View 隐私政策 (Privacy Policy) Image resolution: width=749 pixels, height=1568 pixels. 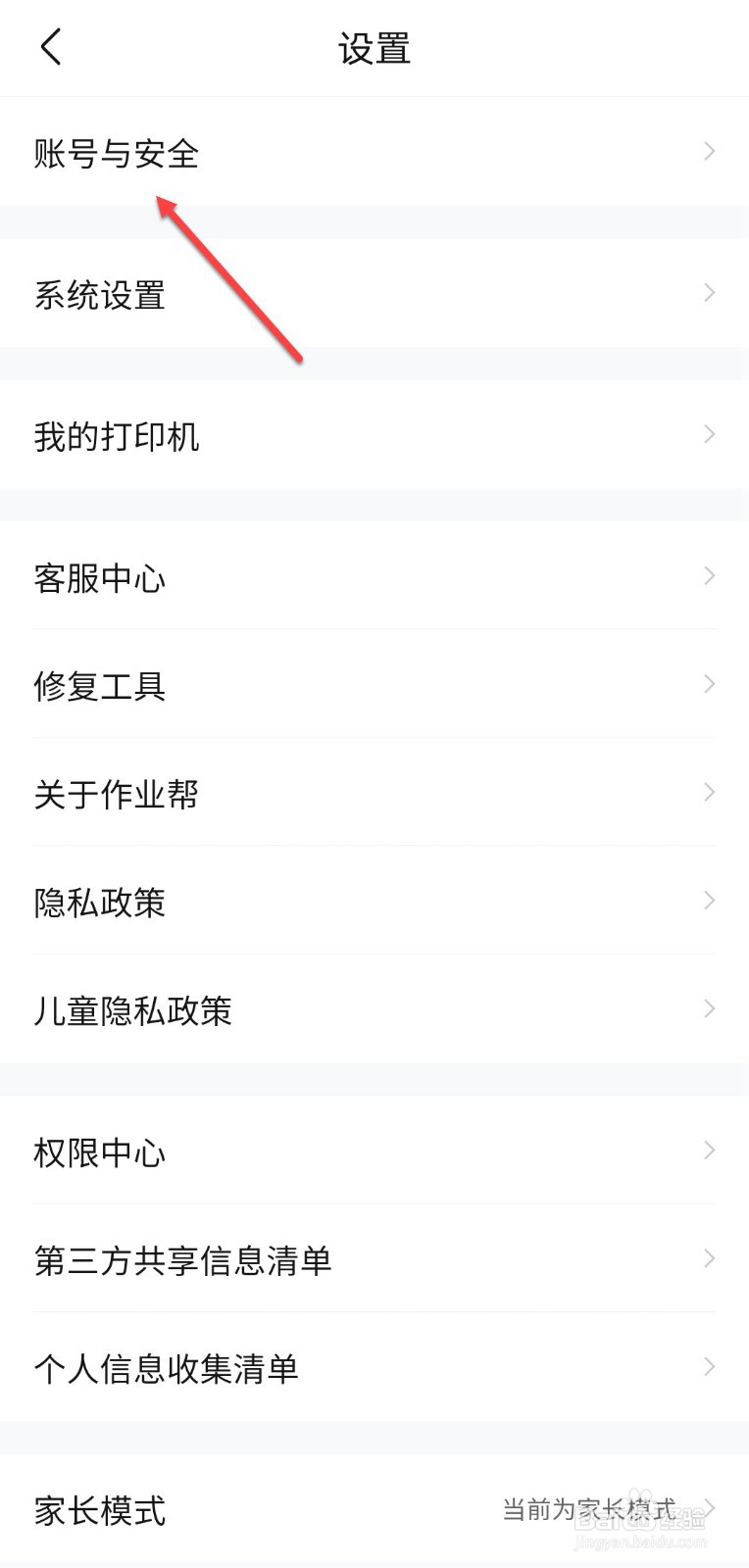pos(99,902)
